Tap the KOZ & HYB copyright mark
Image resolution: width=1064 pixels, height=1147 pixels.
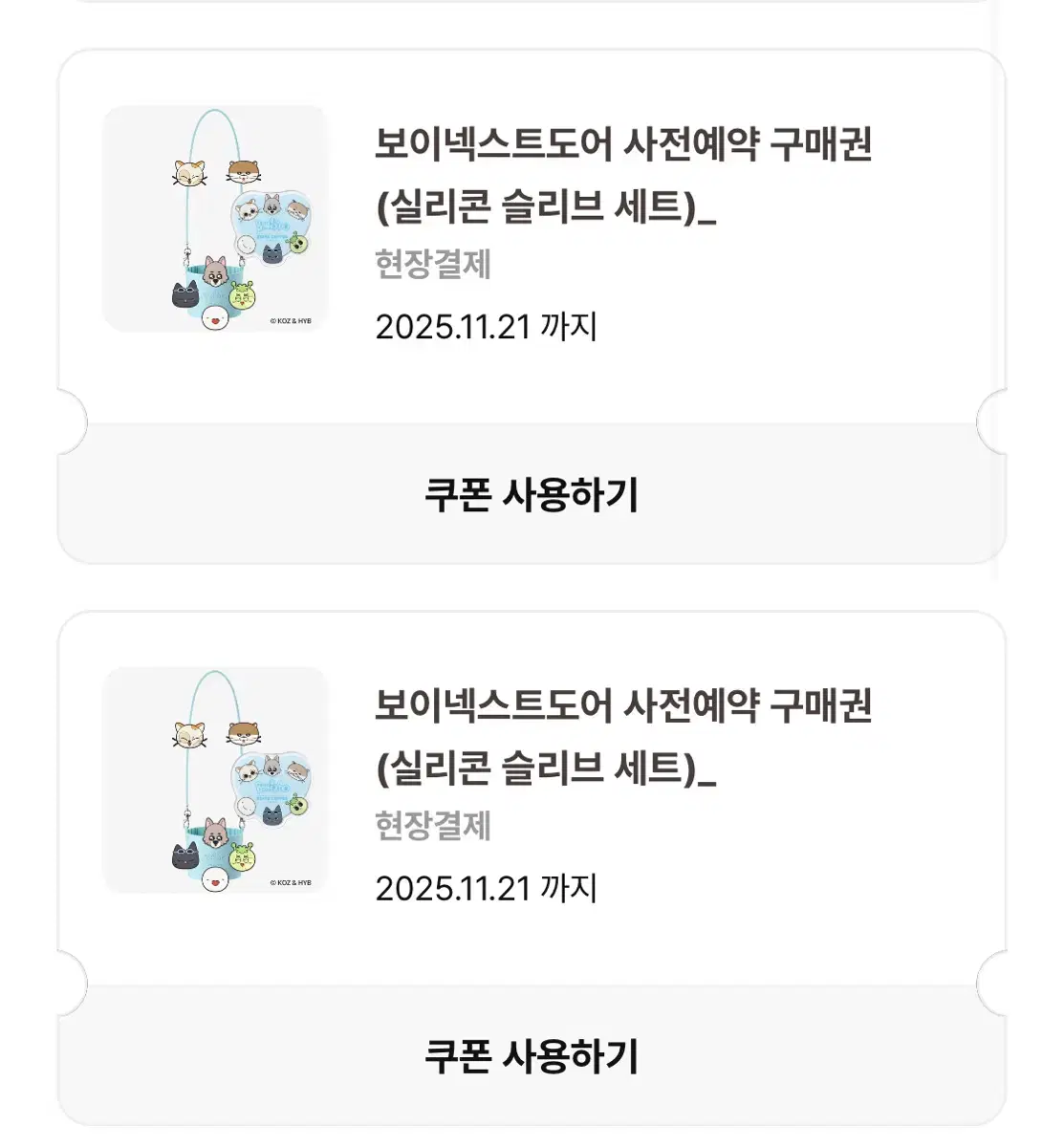(290, 322)
